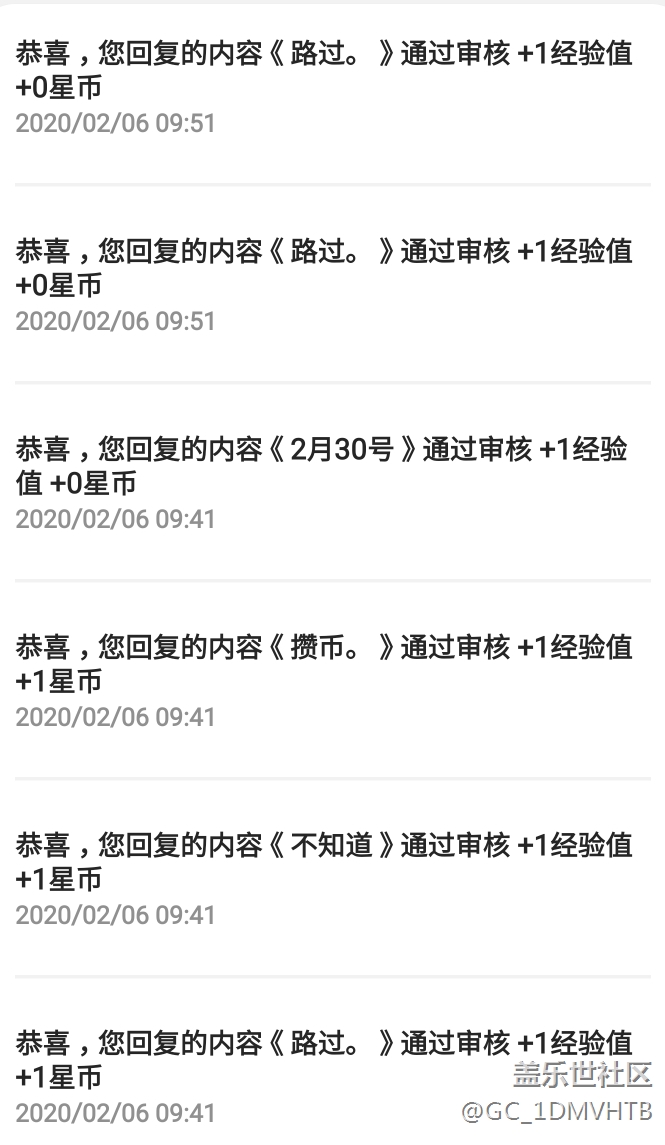Screen dimensions: 665x1145
Task: Open the notification about reply 《2月30号》
Action: 322,467
